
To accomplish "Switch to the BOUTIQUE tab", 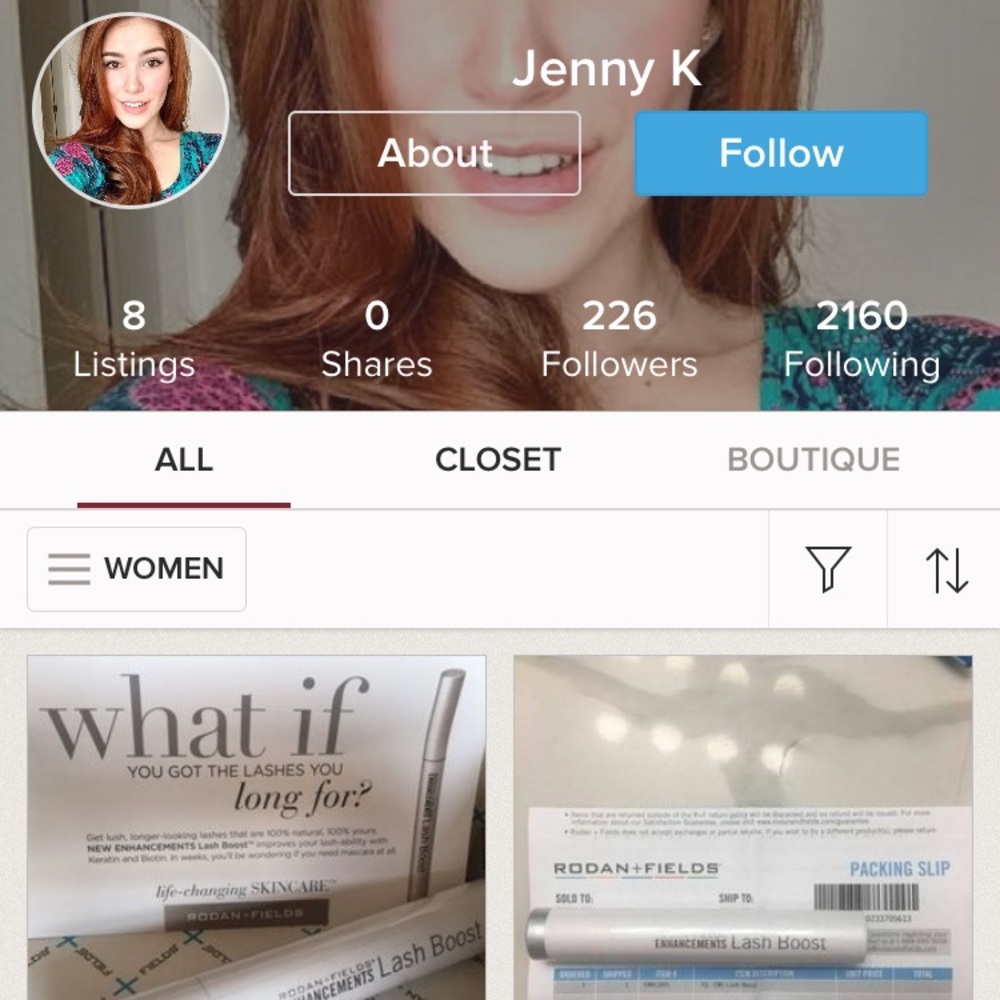I will tap(813, 460).
